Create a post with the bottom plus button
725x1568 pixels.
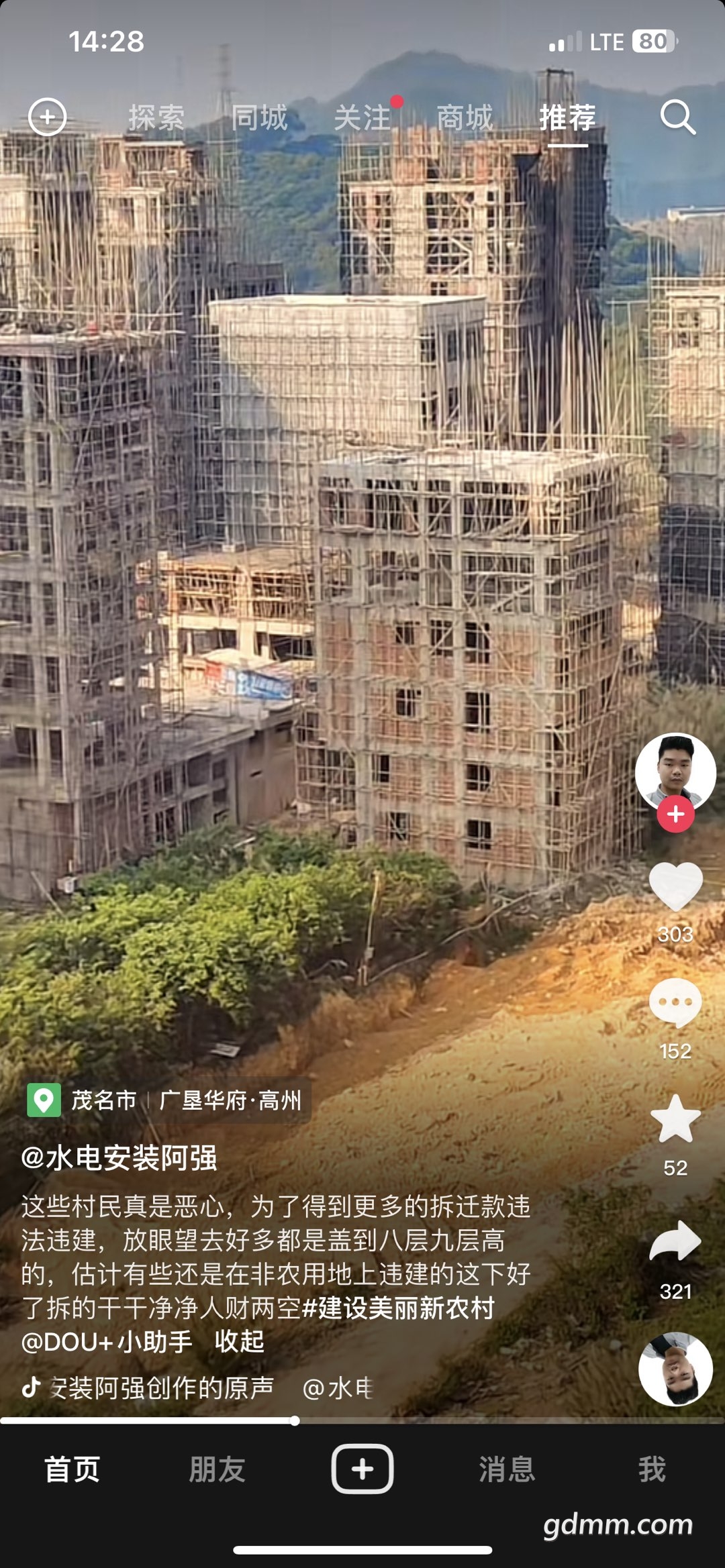(362, 1469)
